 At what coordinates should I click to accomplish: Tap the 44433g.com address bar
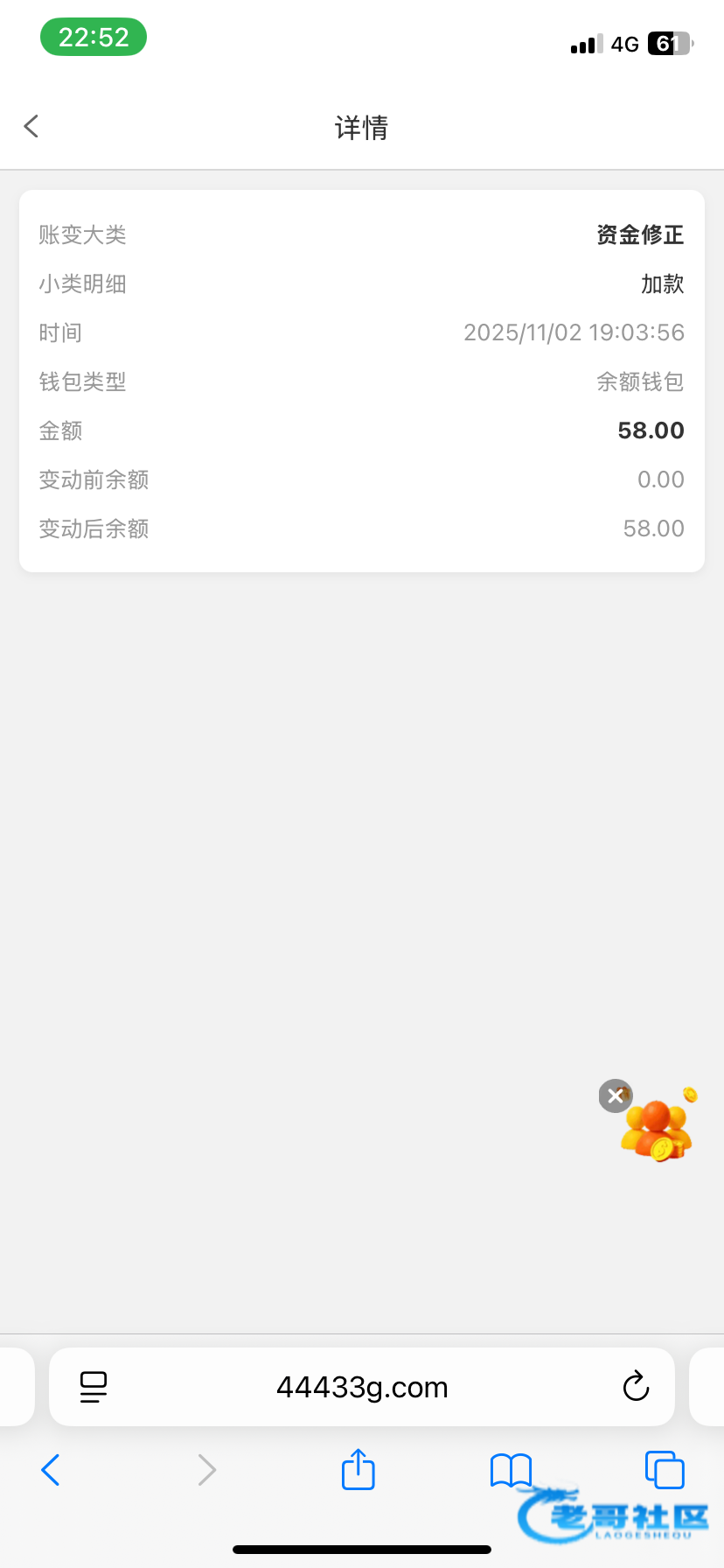coord(362,1387)
